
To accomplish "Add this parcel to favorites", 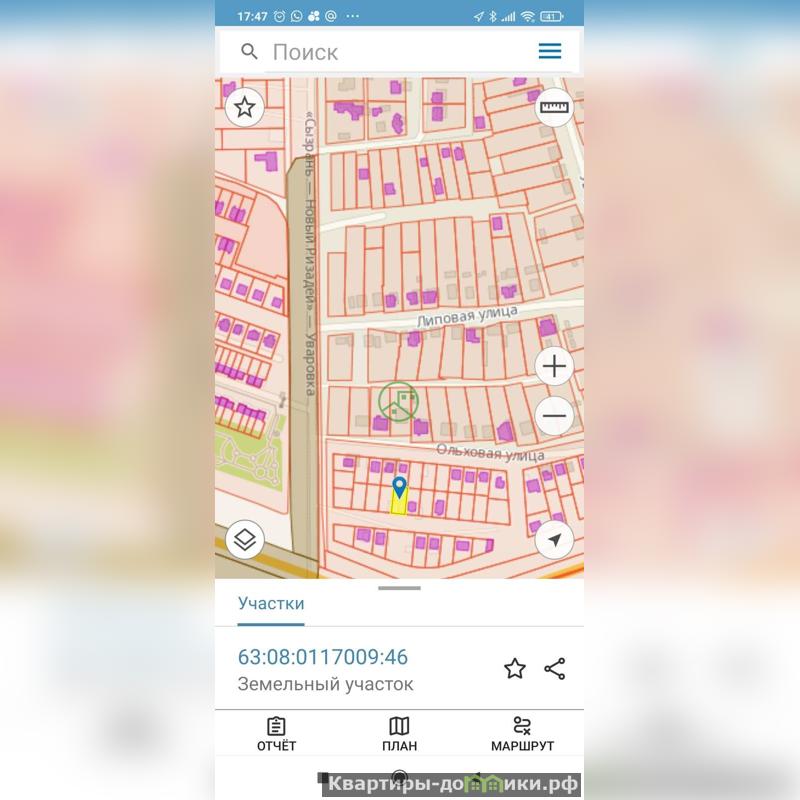I will pyautogui.click(x=514, y=669).
